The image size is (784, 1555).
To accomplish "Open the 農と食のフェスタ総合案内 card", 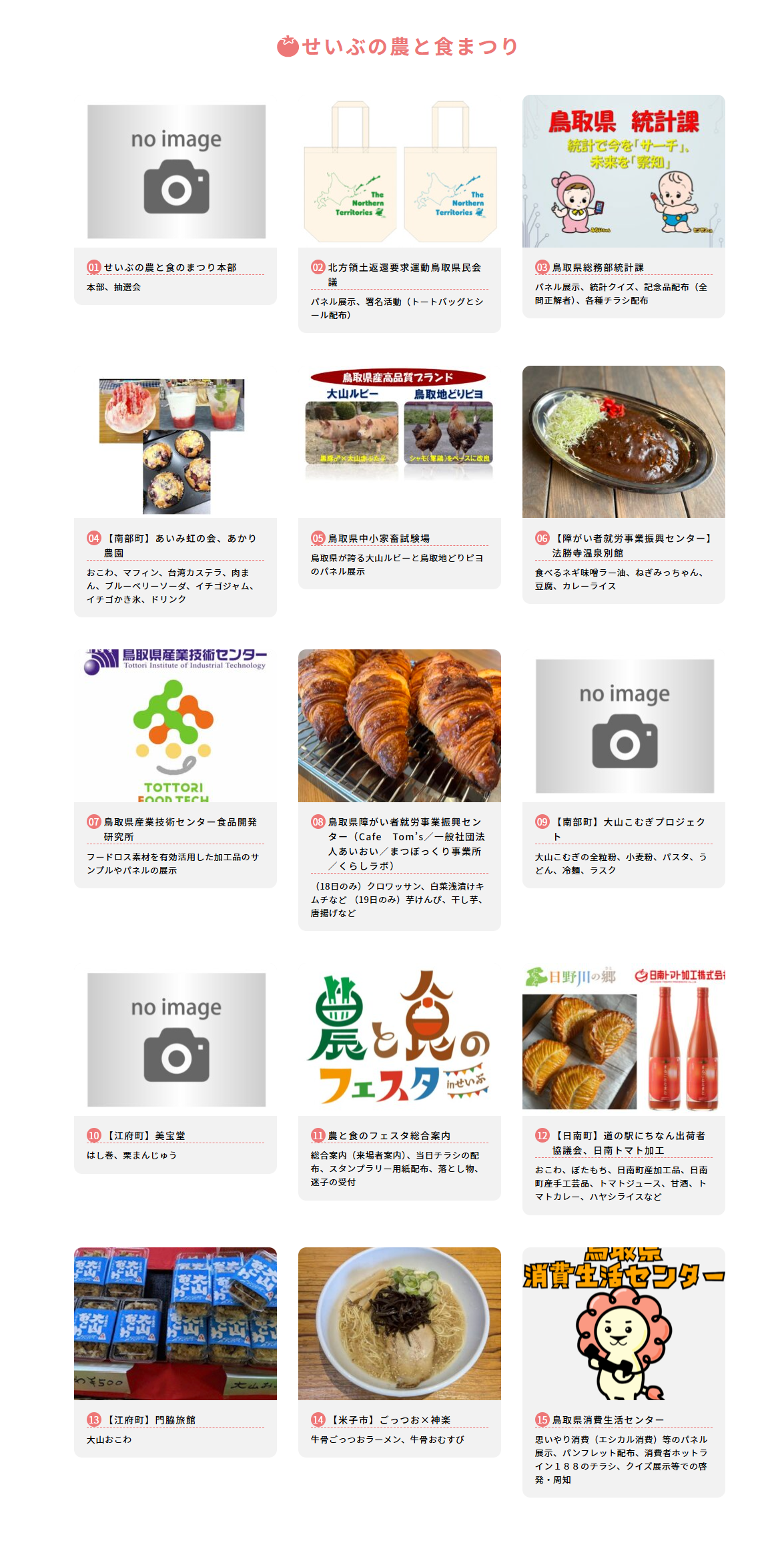I will [399, 1135].
